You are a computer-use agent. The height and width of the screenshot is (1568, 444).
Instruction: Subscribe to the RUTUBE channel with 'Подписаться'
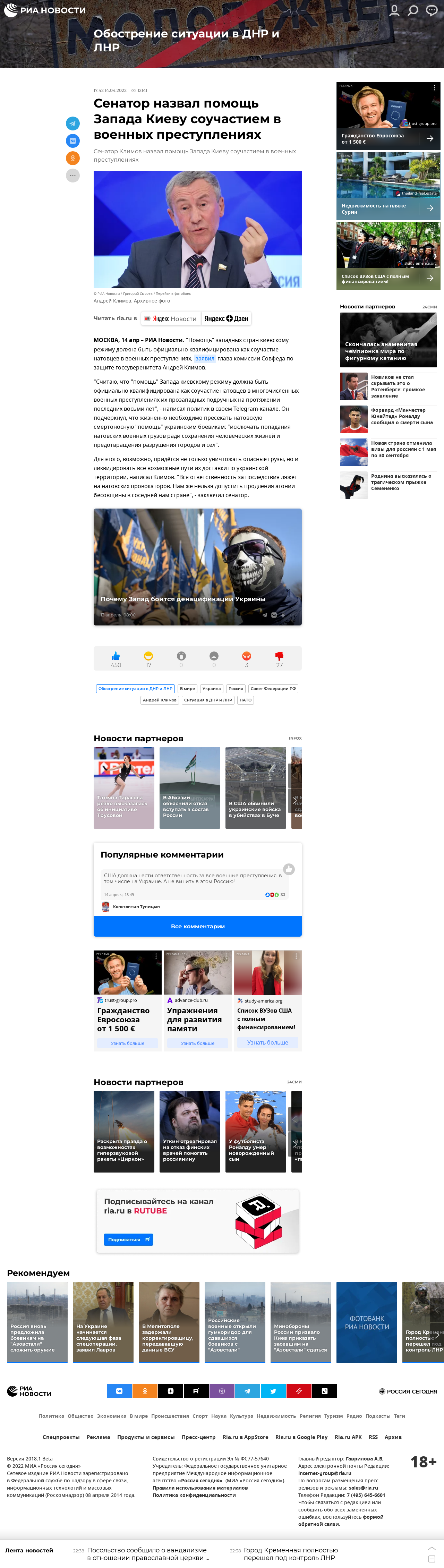pos(128,1239)
